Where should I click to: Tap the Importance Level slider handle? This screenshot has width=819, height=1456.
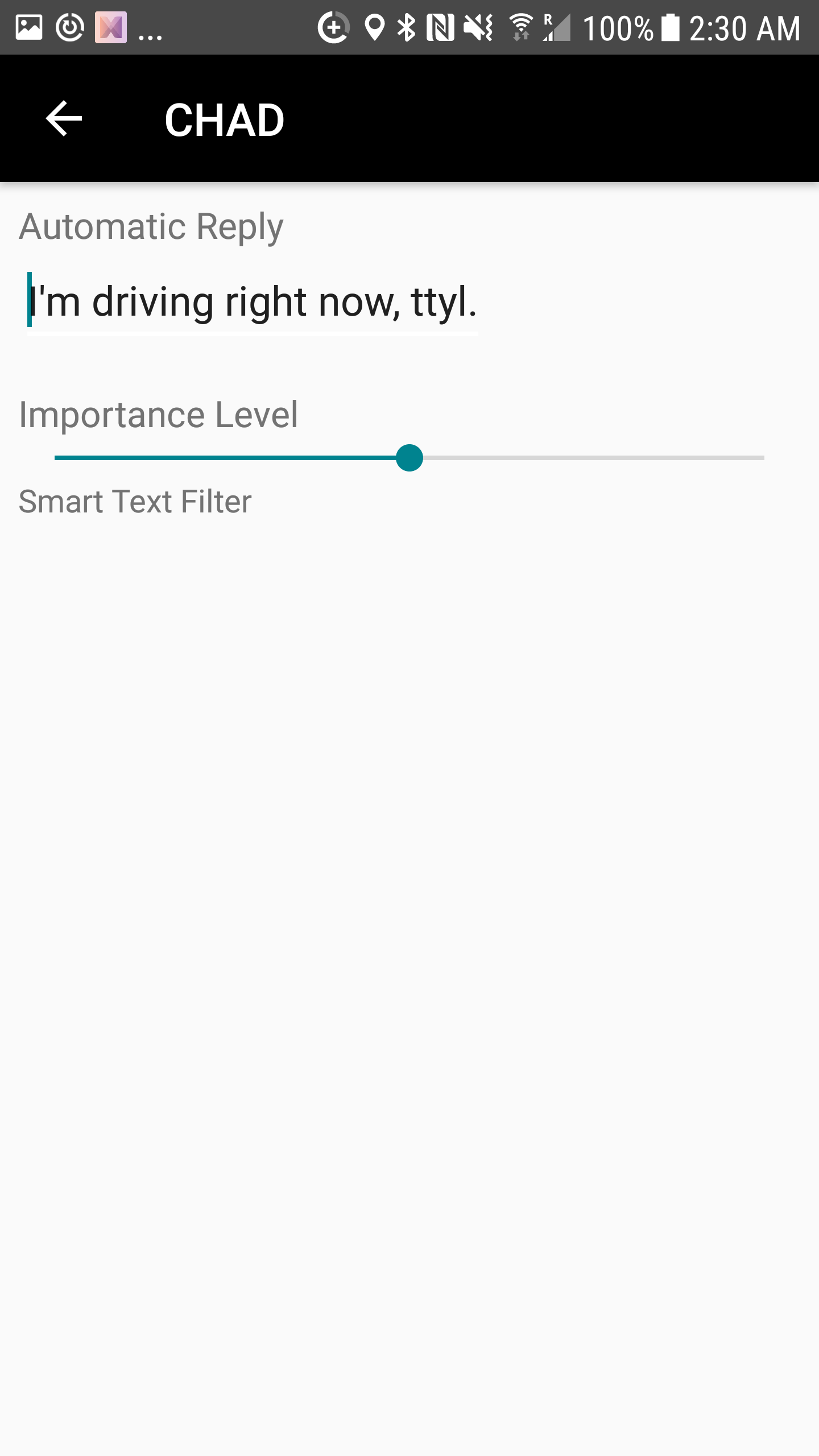tap(409, 458)
